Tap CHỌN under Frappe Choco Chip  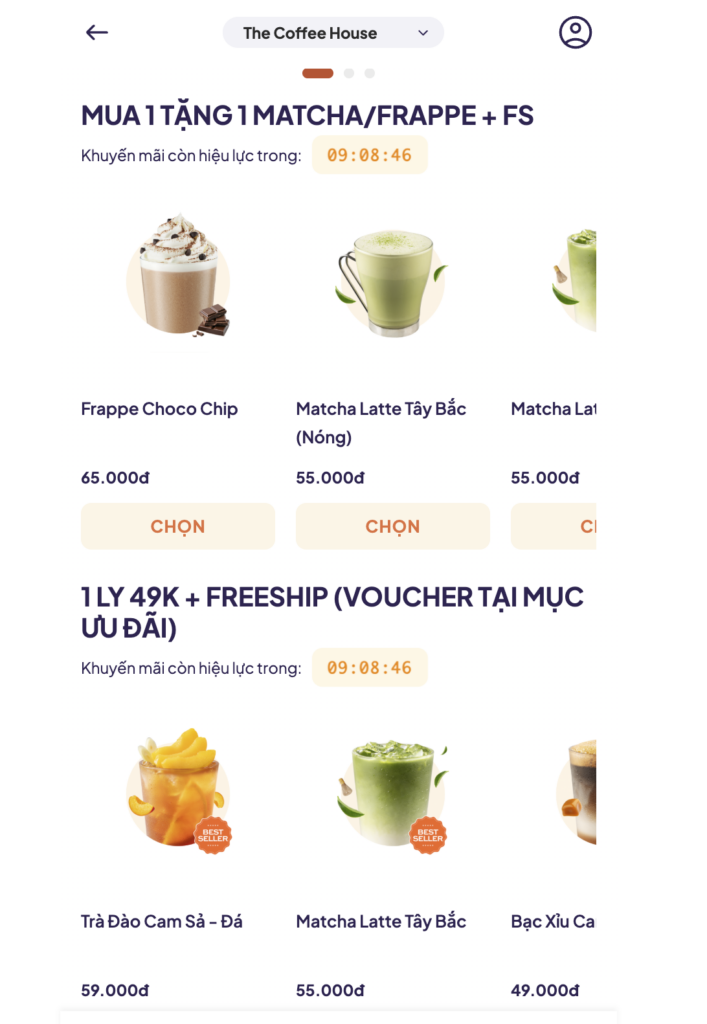178,526
